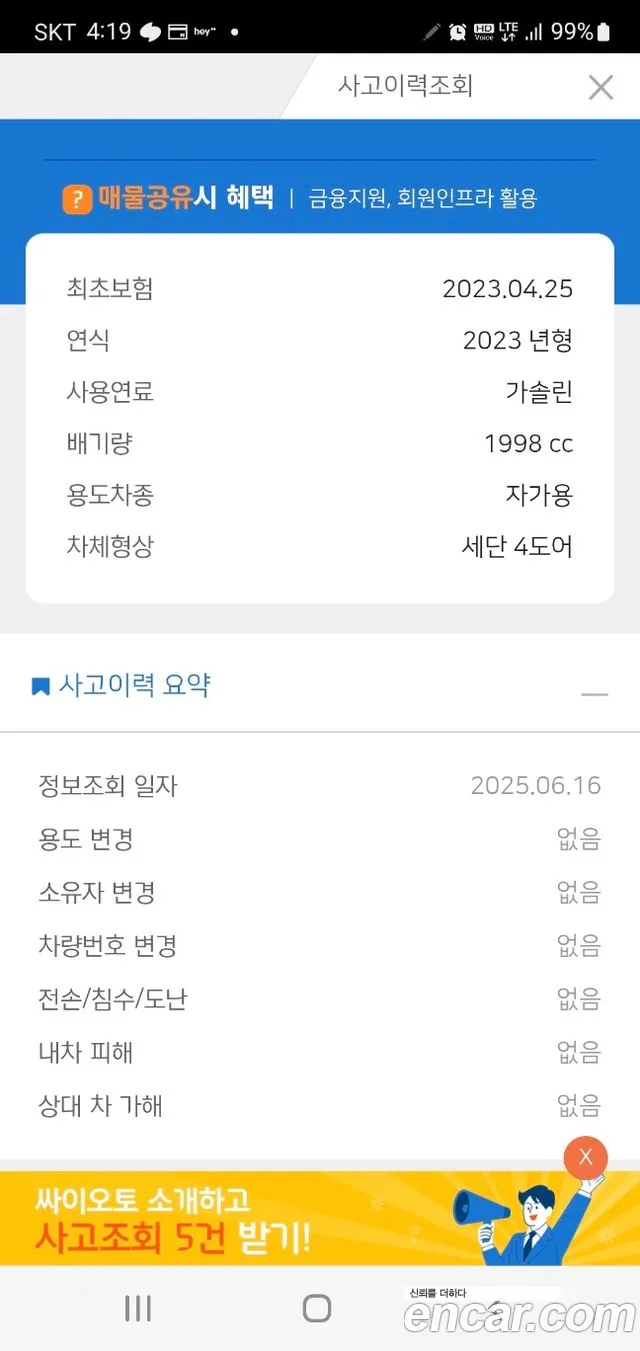Open the recent apps view
This screenshot has height=1351, width=640.
[x=137, y=1308]
